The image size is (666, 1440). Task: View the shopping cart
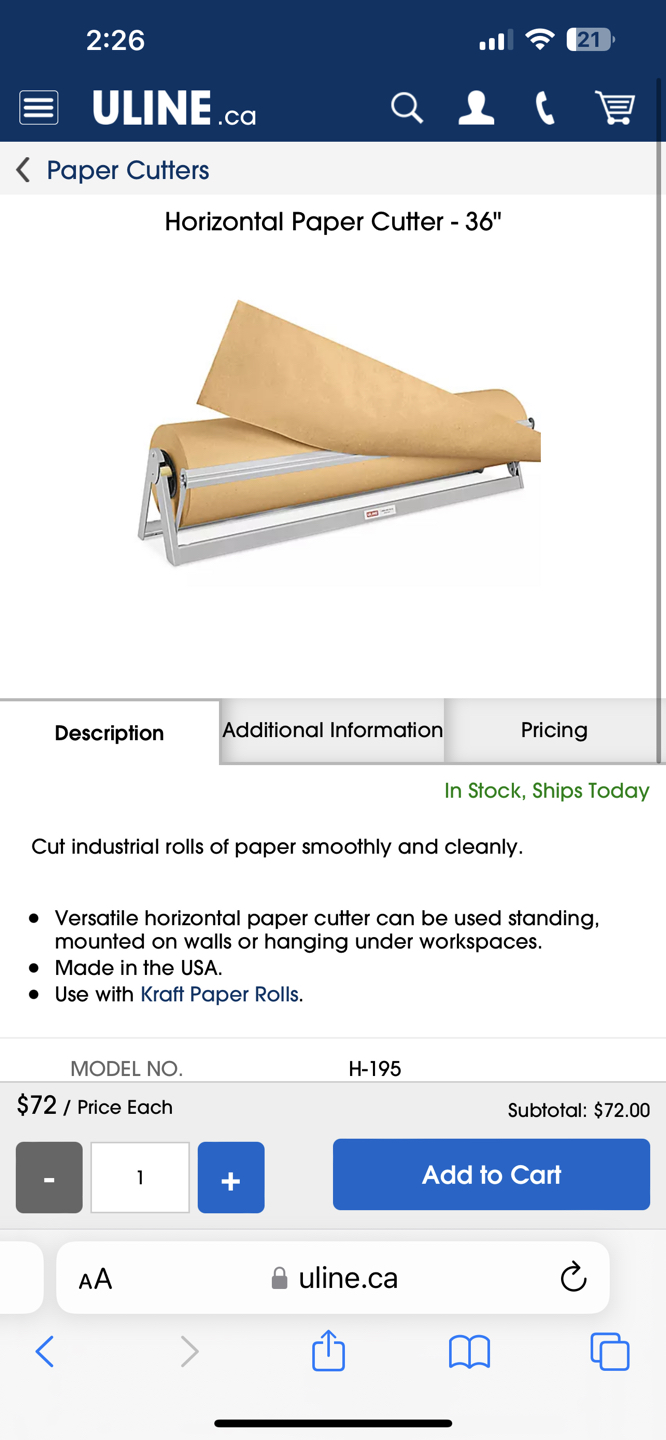615,107
